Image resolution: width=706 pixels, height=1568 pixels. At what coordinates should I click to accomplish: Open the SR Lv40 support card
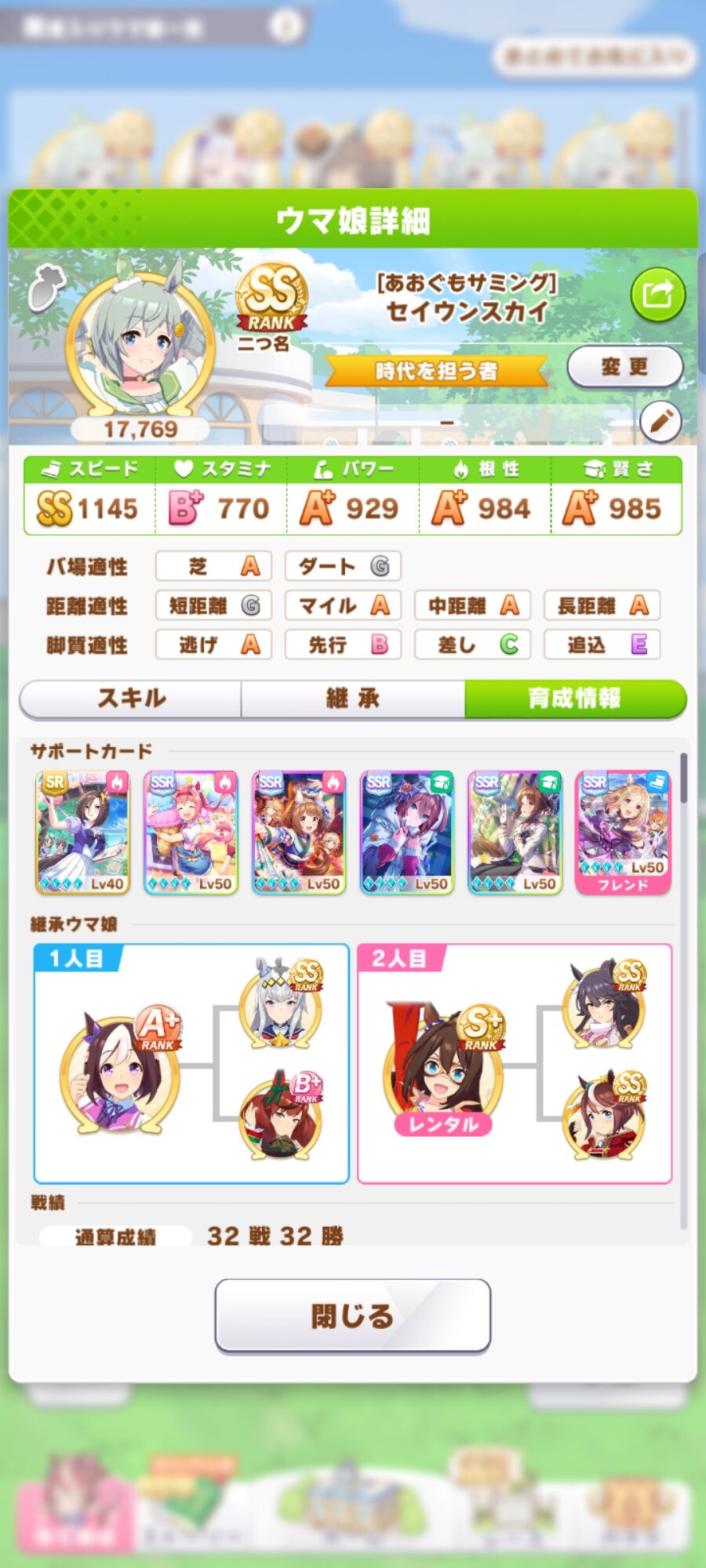pyautogui.click(x=83, y=833)
